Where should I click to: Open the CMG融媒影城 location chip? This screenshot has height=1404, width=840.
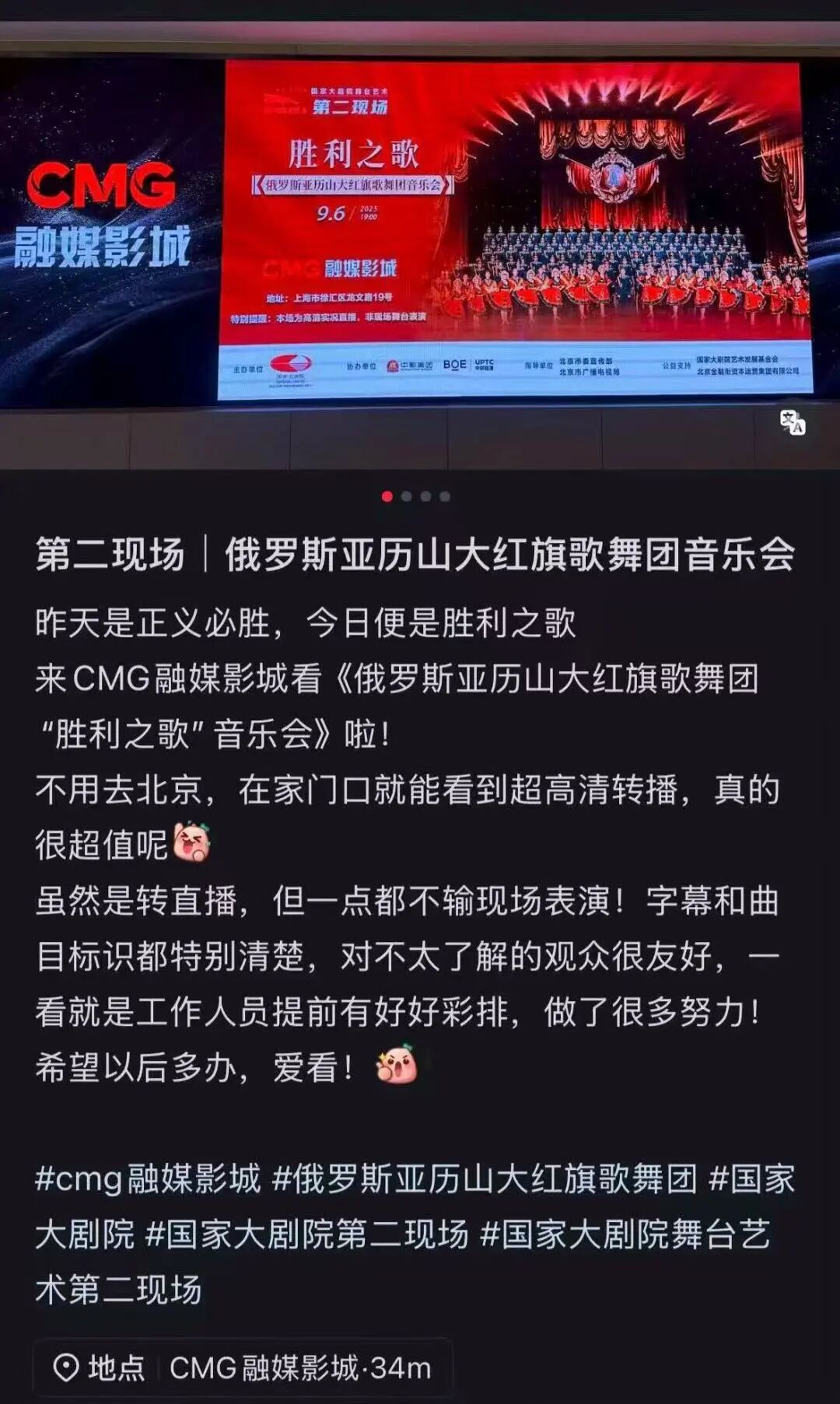[x=242, y=1367]
